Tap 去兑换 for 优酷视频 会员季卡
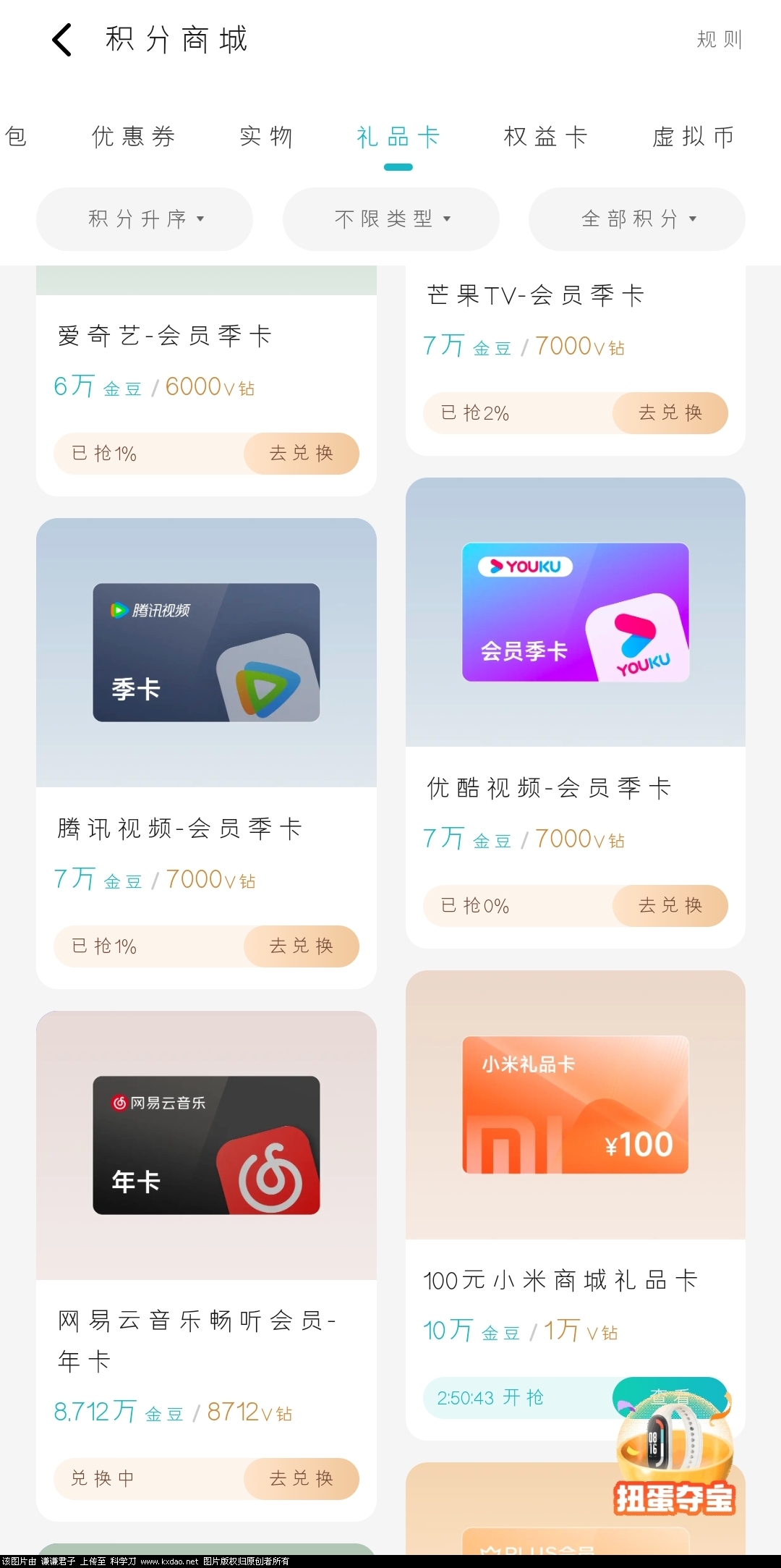 point(670,906)
